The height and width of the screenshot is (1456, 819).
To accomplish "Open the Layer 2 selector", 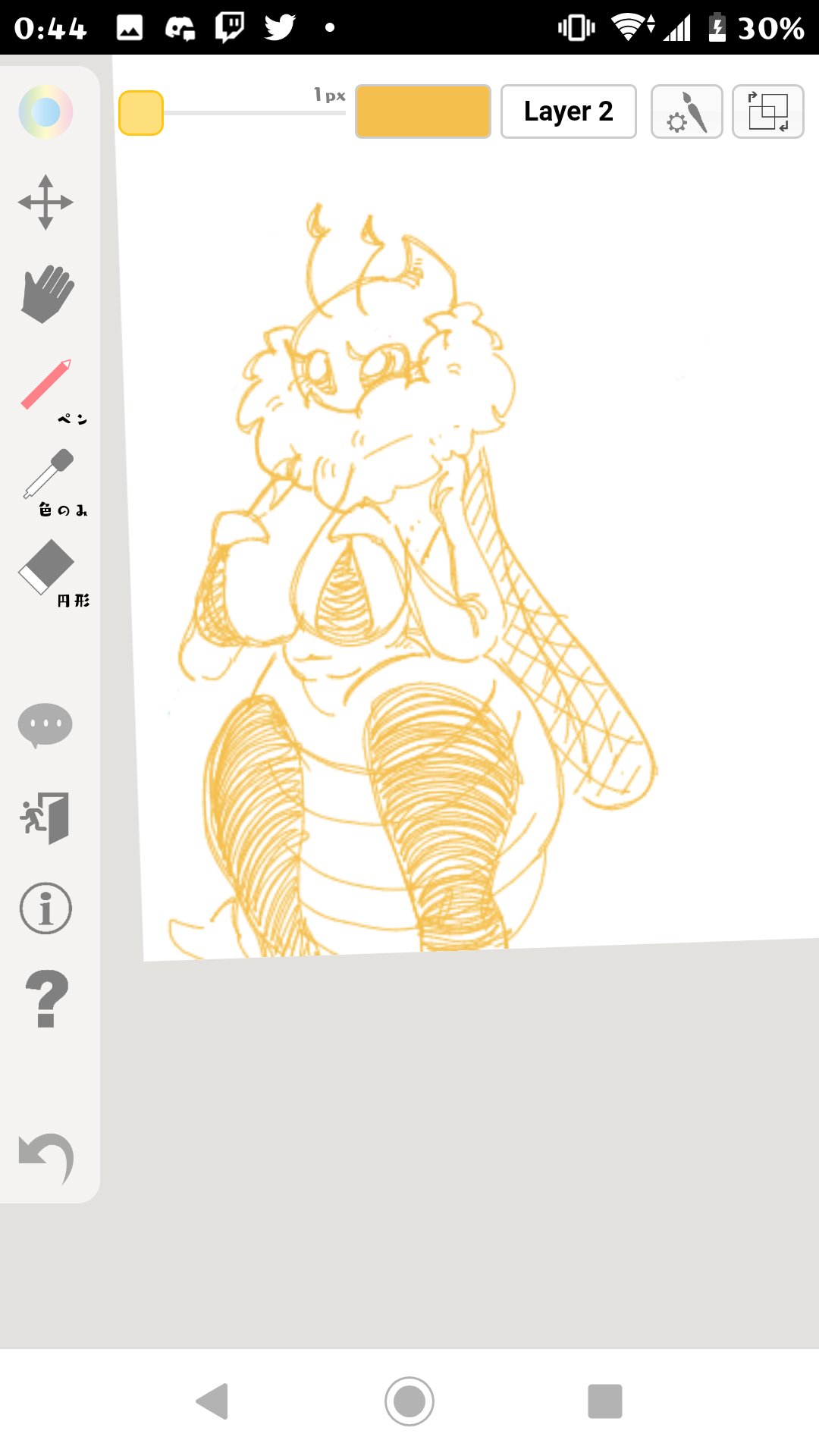I will click(568, 111).
